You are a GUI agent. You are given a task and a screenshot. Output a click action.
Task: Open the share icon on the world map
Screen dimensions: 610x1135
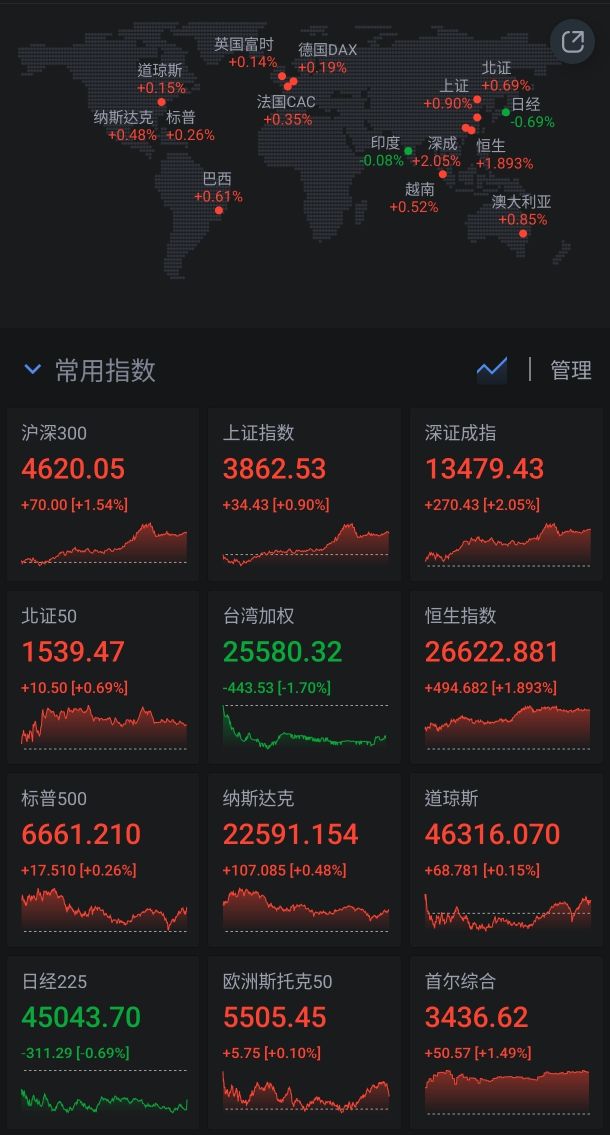click(x=572, y=42)
